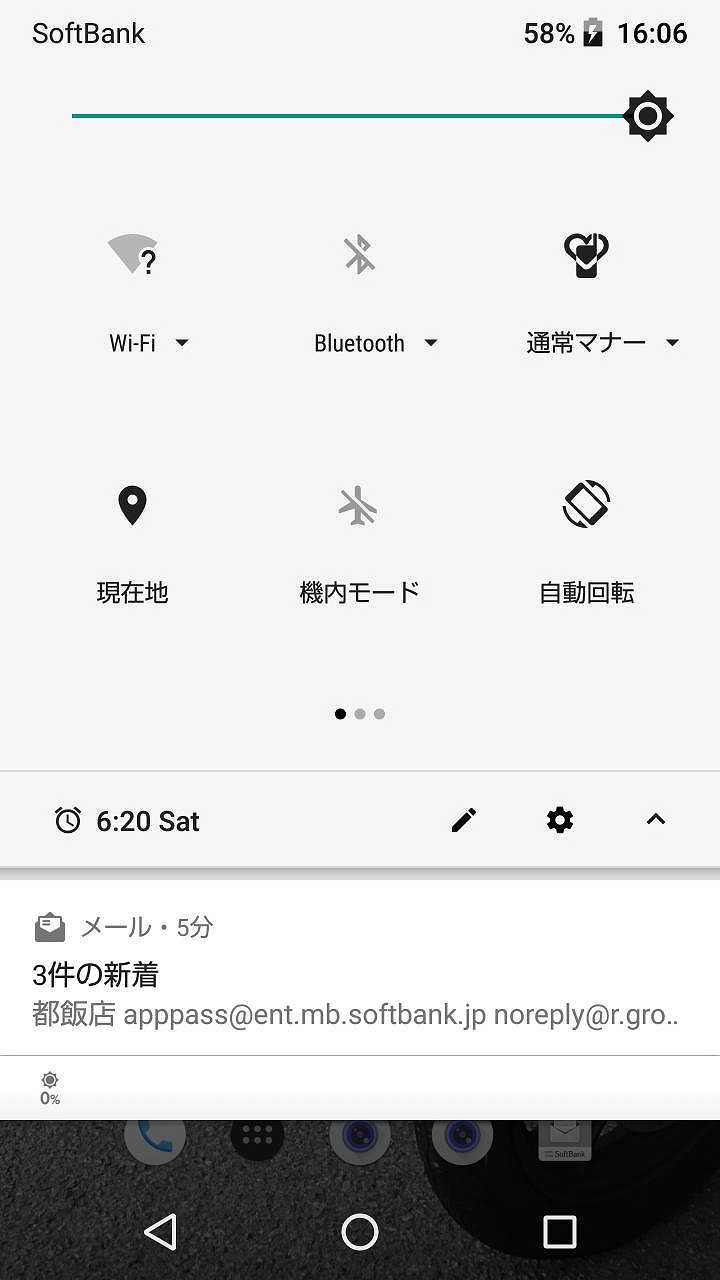Open the recent apps overview
Screen dimensions: 720x1280
559,1232
